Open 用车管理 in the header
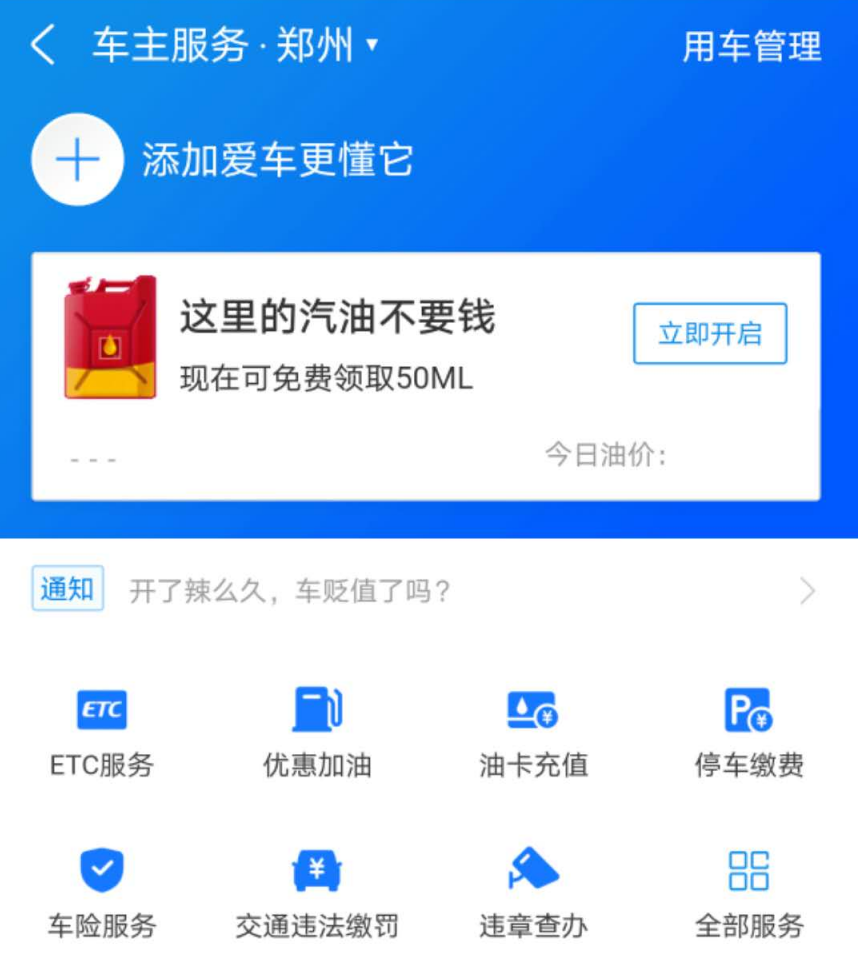 coord(751,46)
